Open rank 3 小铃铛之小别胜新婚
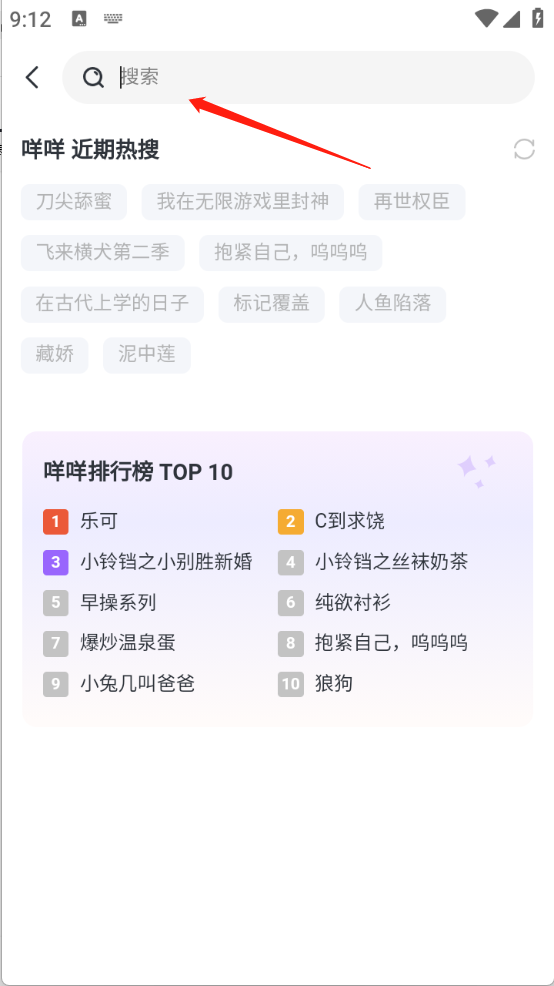Viewport: 554px width, 986px height. [x=148, y=562]
